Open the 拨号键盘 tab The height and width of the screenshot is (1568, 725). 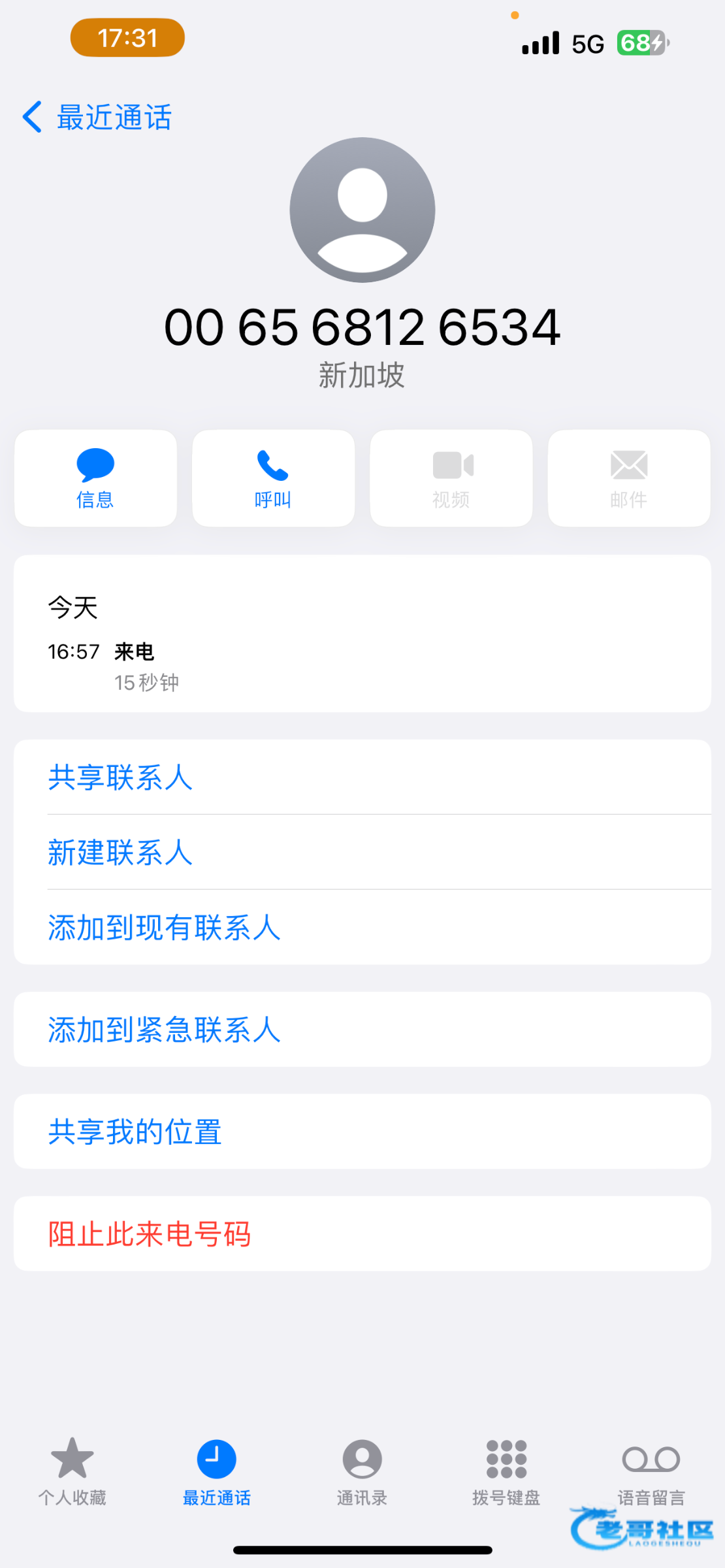tap(506, 1470)
